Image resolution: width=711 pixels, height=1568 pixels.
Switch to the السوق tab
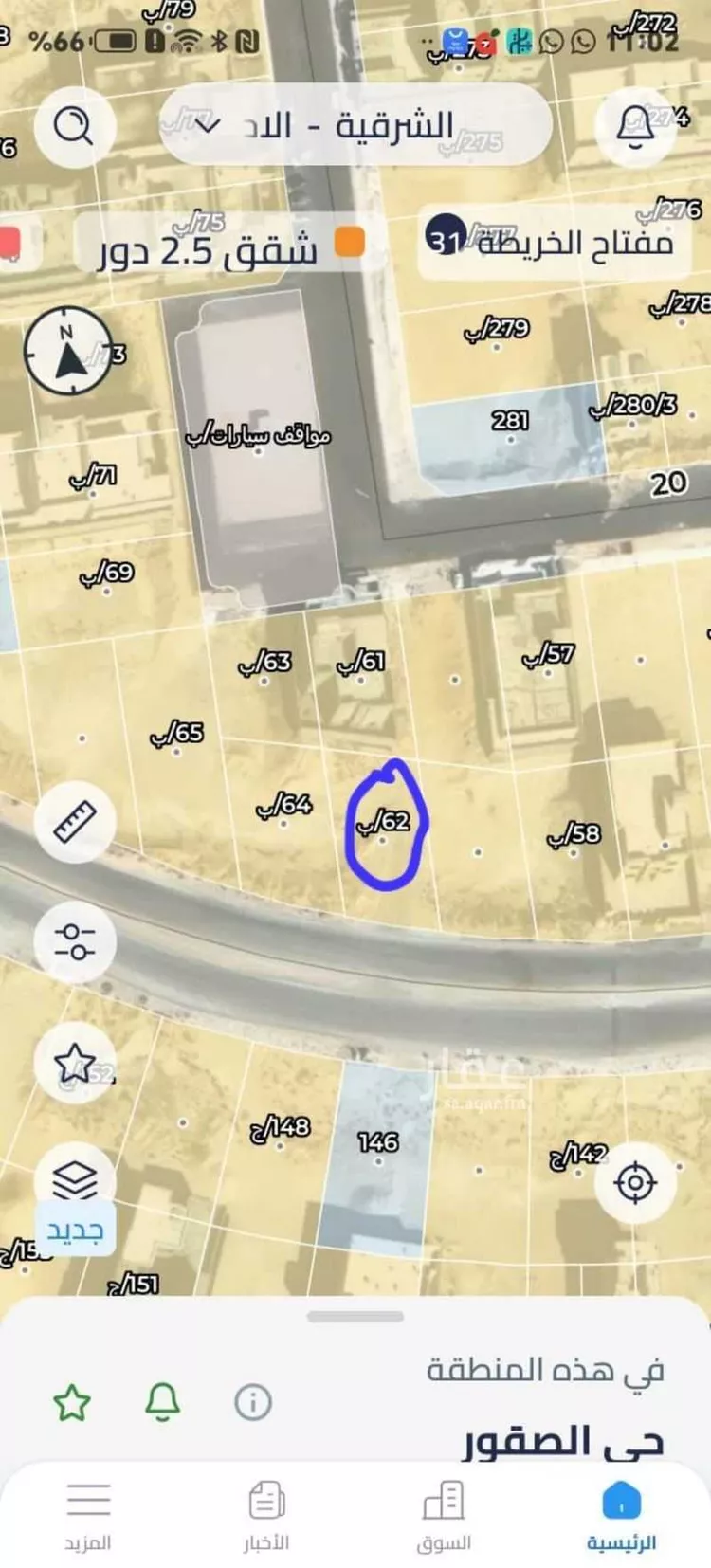pyautogui.click(x=444, y=1515)
